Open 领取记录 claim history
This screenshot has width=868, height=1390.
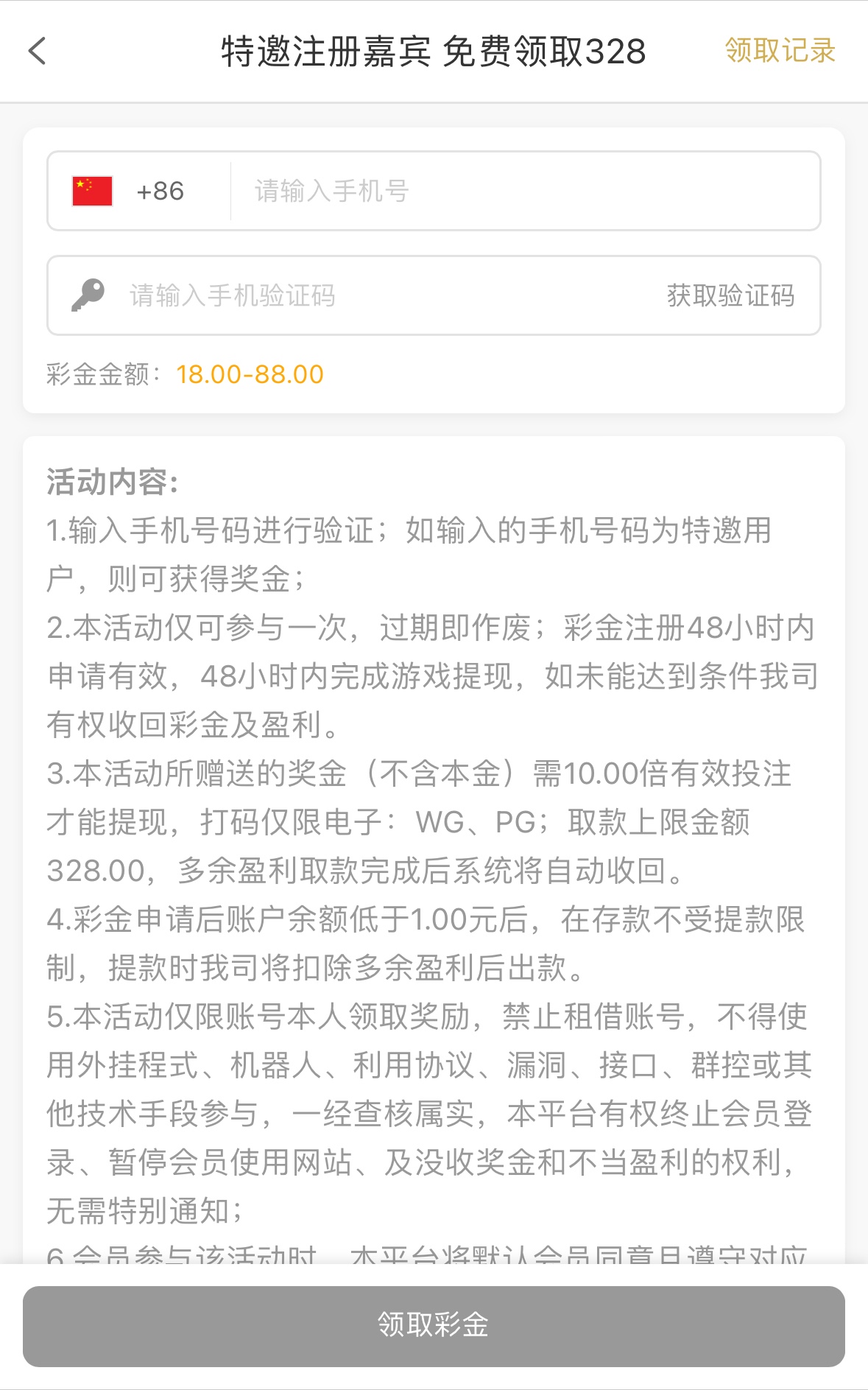click(x=780, y=51)
